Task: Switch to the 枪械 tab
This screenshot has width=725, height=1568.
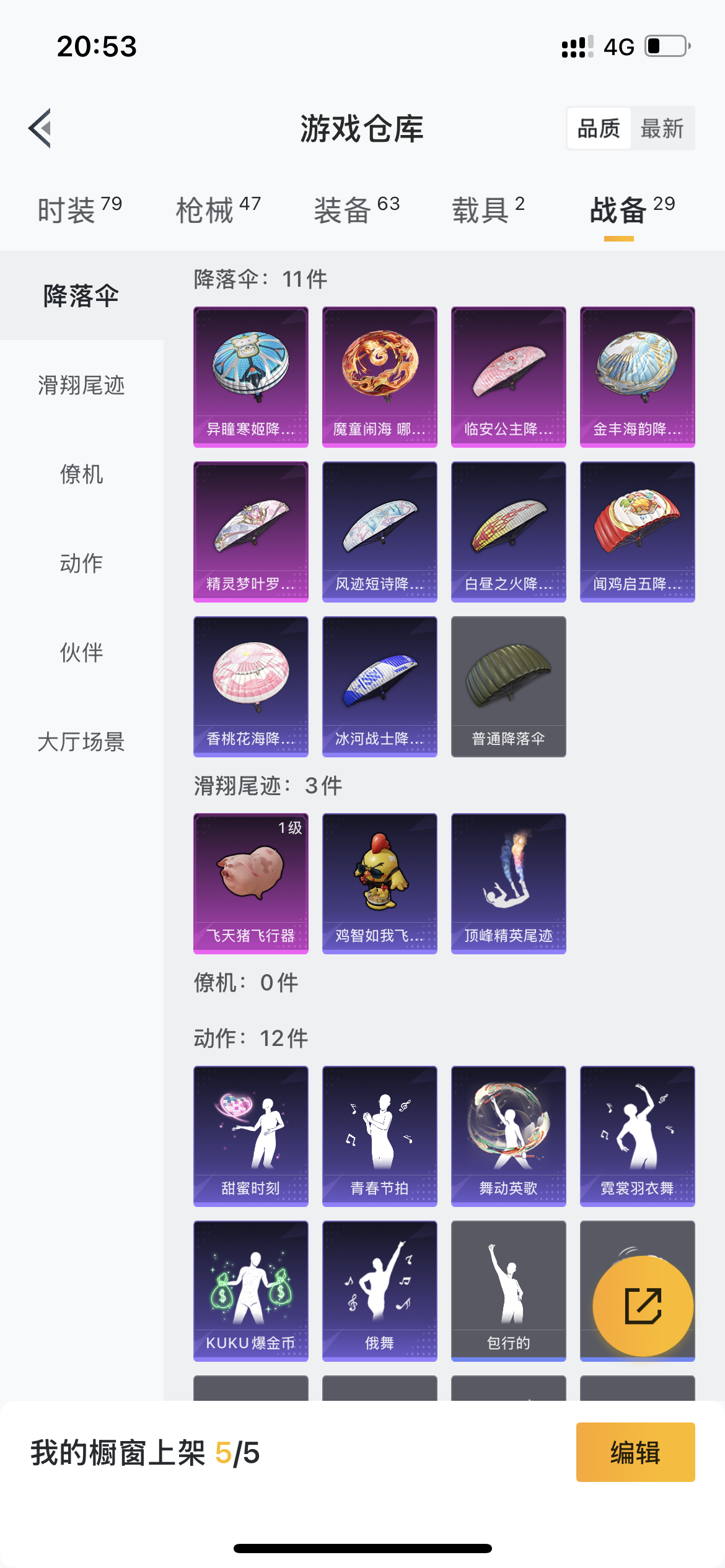Action: (x=218, y=210)
